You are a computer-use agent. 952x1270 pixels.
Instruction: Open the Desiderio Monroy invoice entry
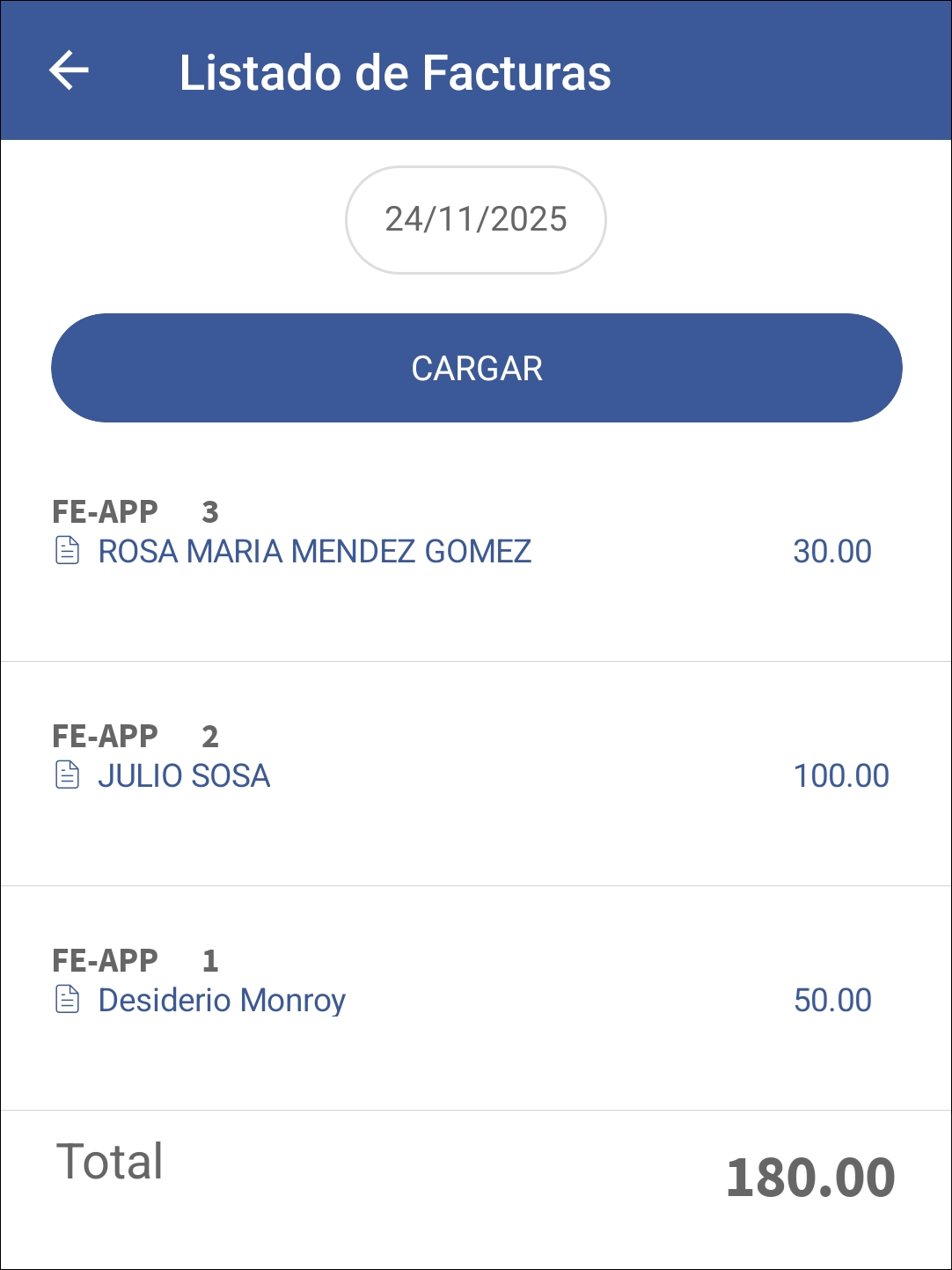[222, 999]
